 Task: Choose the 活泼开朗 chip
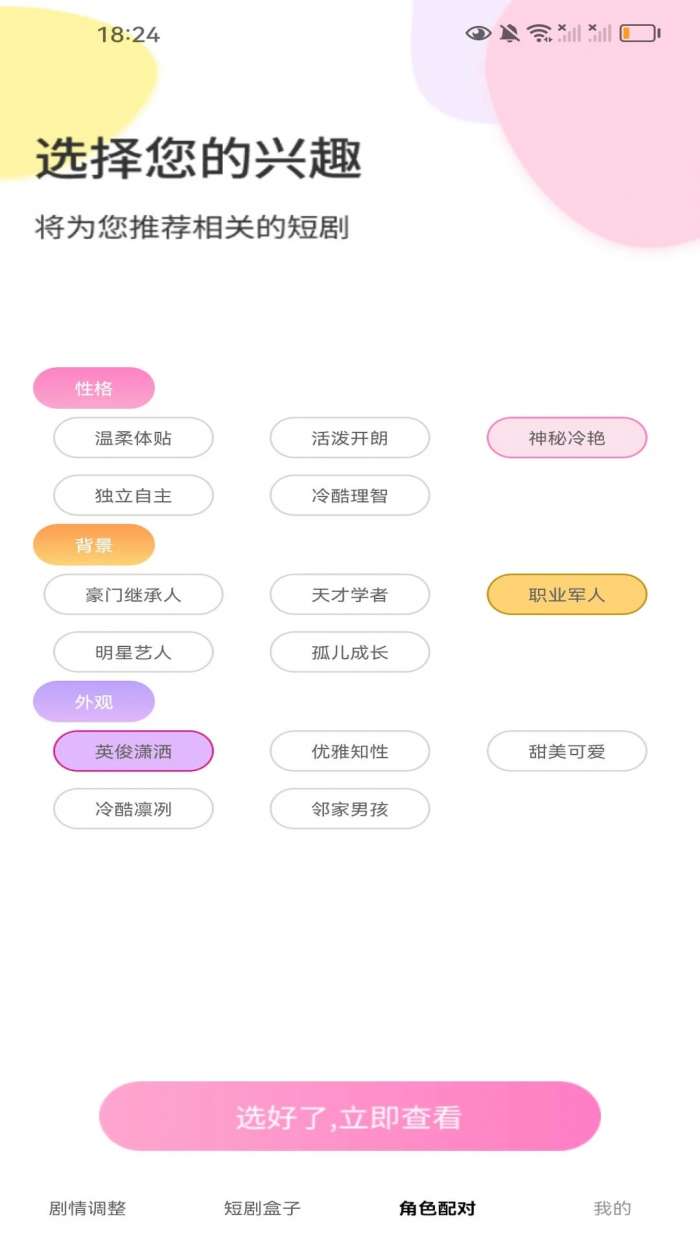click(x=350, y=438)
